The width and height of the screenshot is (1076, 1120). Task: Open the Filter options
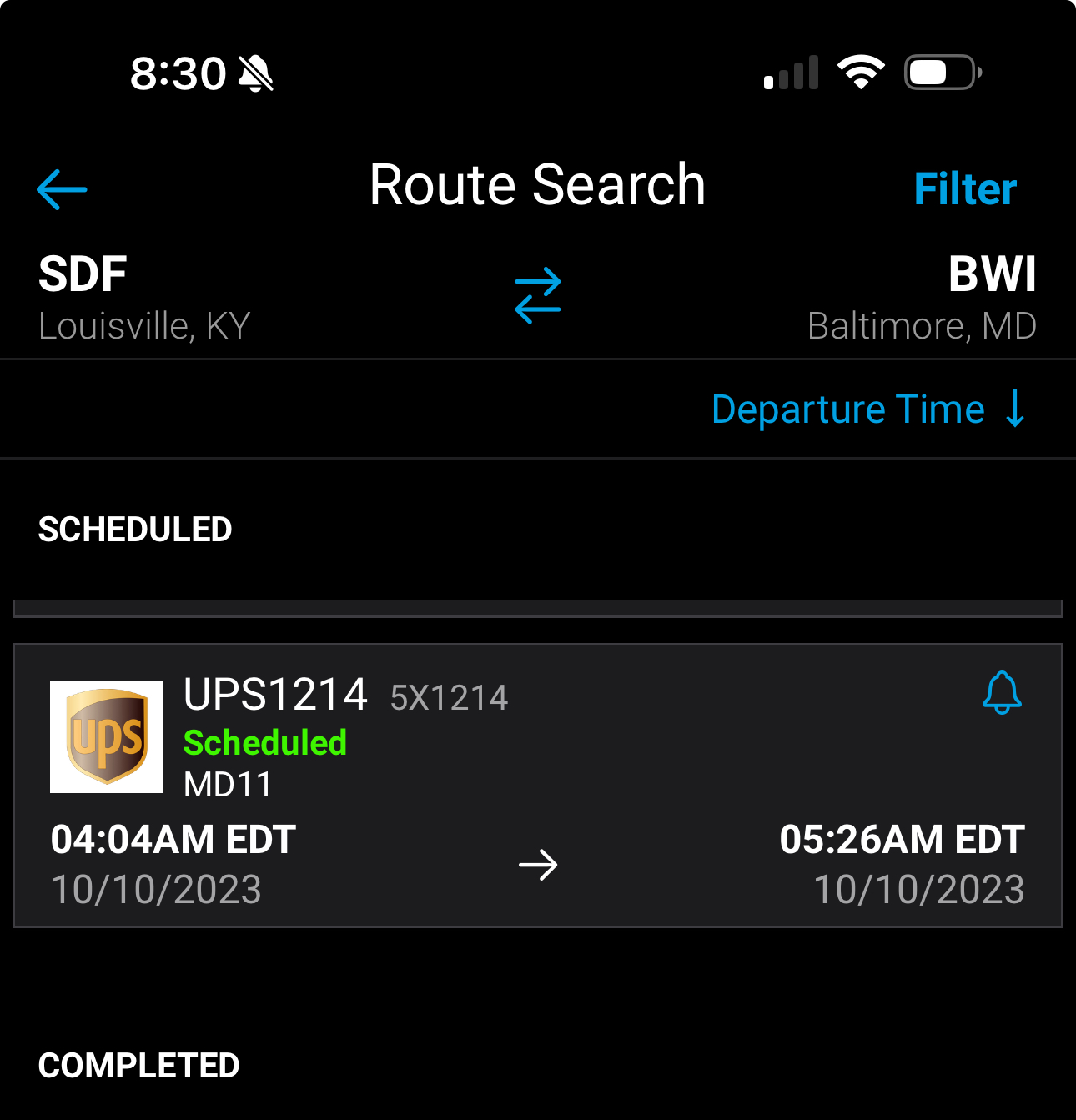pos(964,189)
